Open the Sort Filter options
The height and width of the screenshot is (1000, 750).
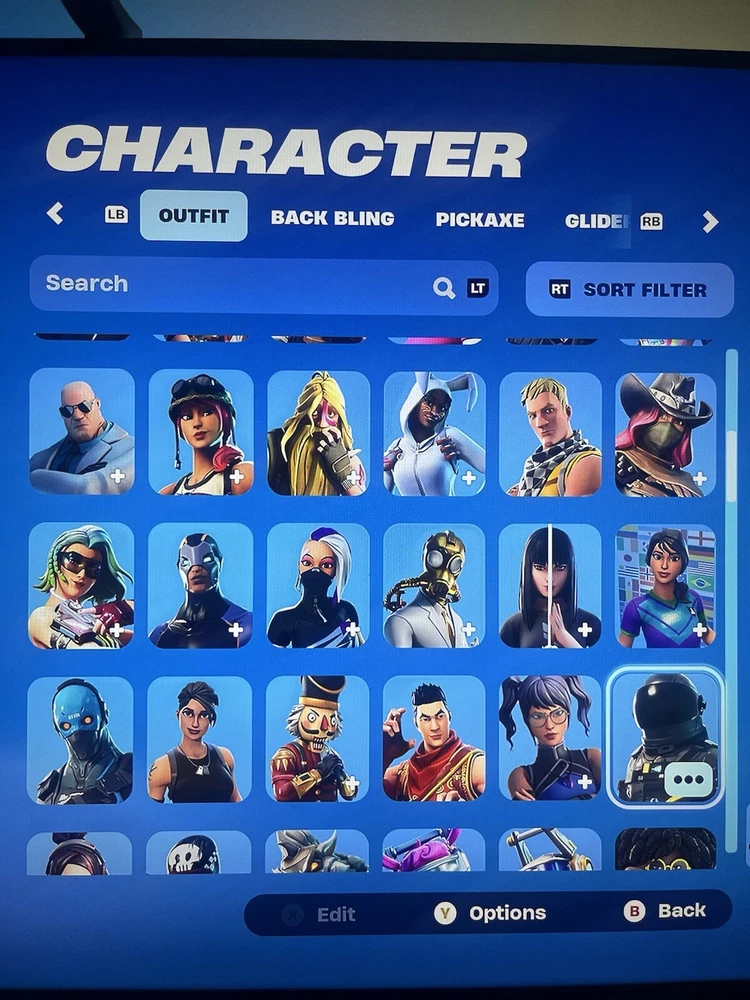(629, 290)
